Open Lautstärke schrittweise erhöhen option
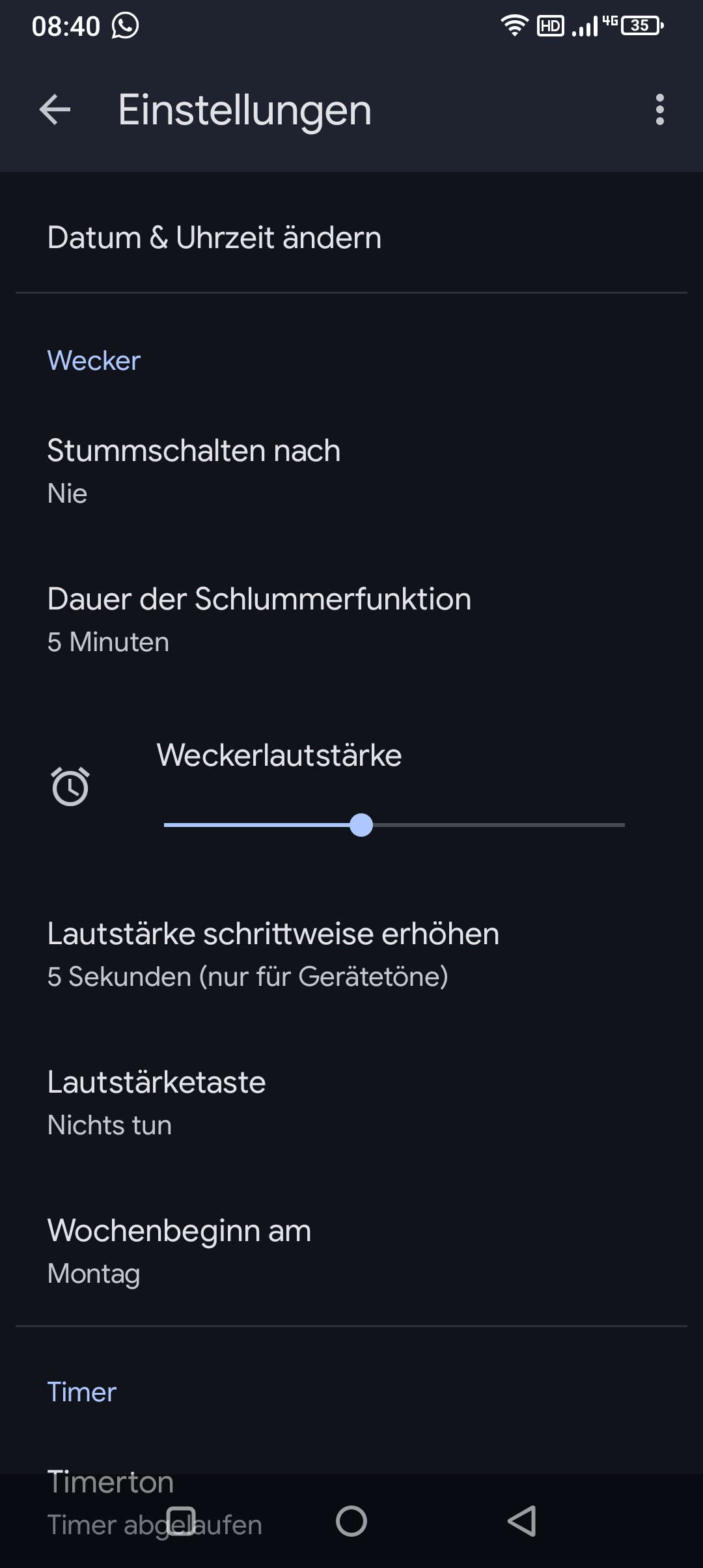This screenshot has width=703, height=1568. point(273,954)
